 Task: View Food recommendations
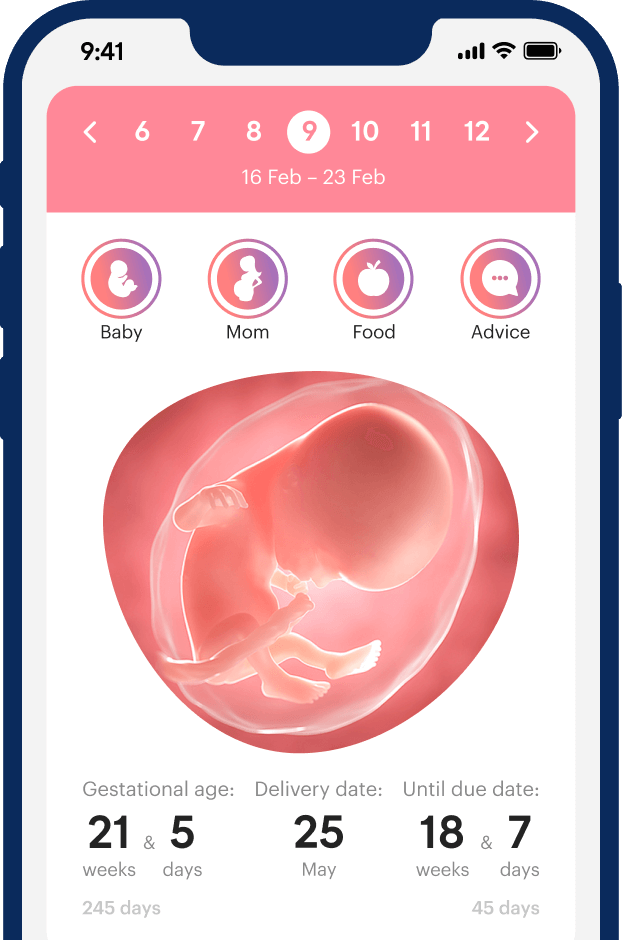[x=373, y=279]
